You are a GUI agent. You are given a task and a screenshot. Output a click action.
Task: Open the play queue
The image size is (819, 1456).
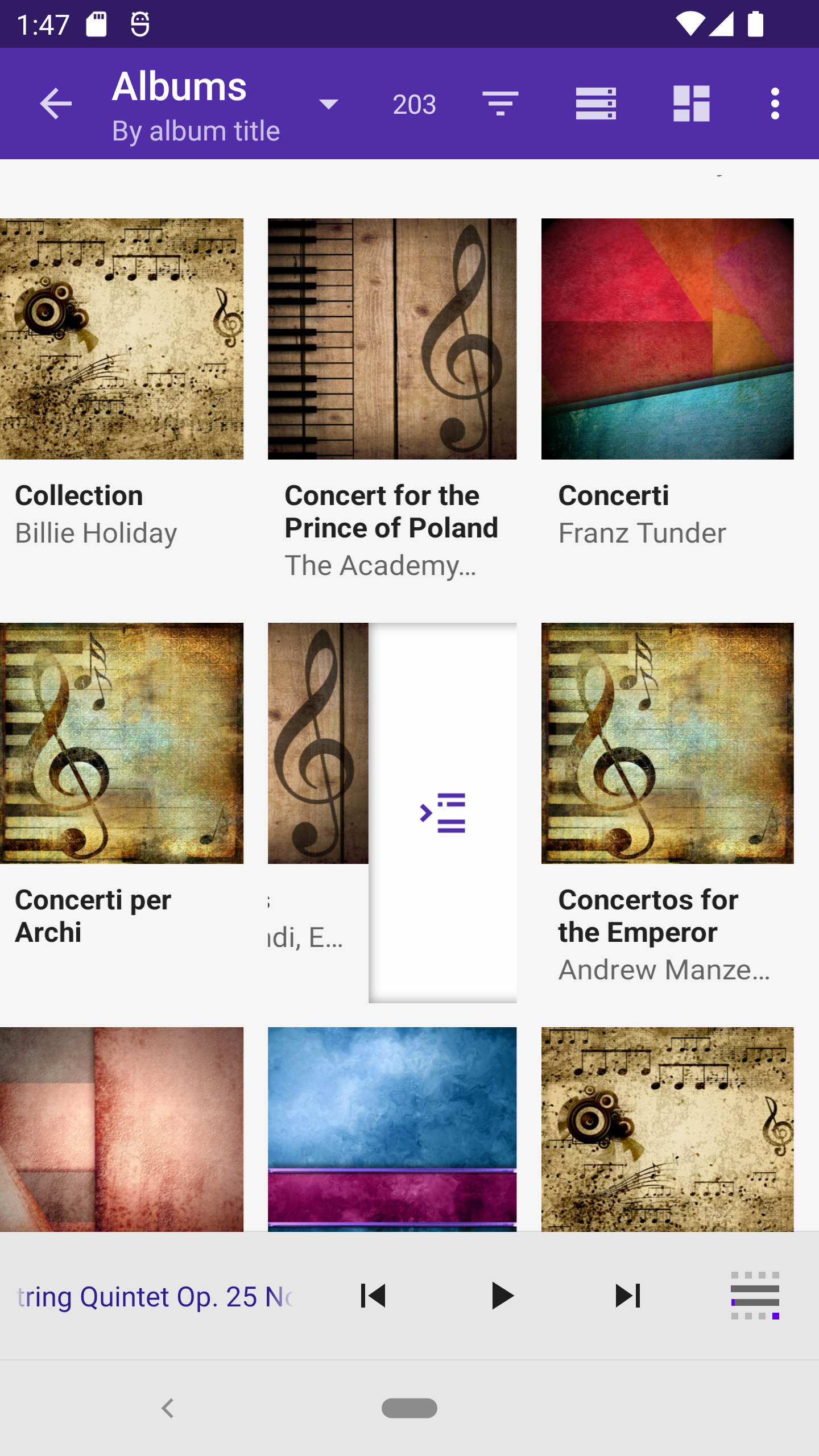[755, 1296]
